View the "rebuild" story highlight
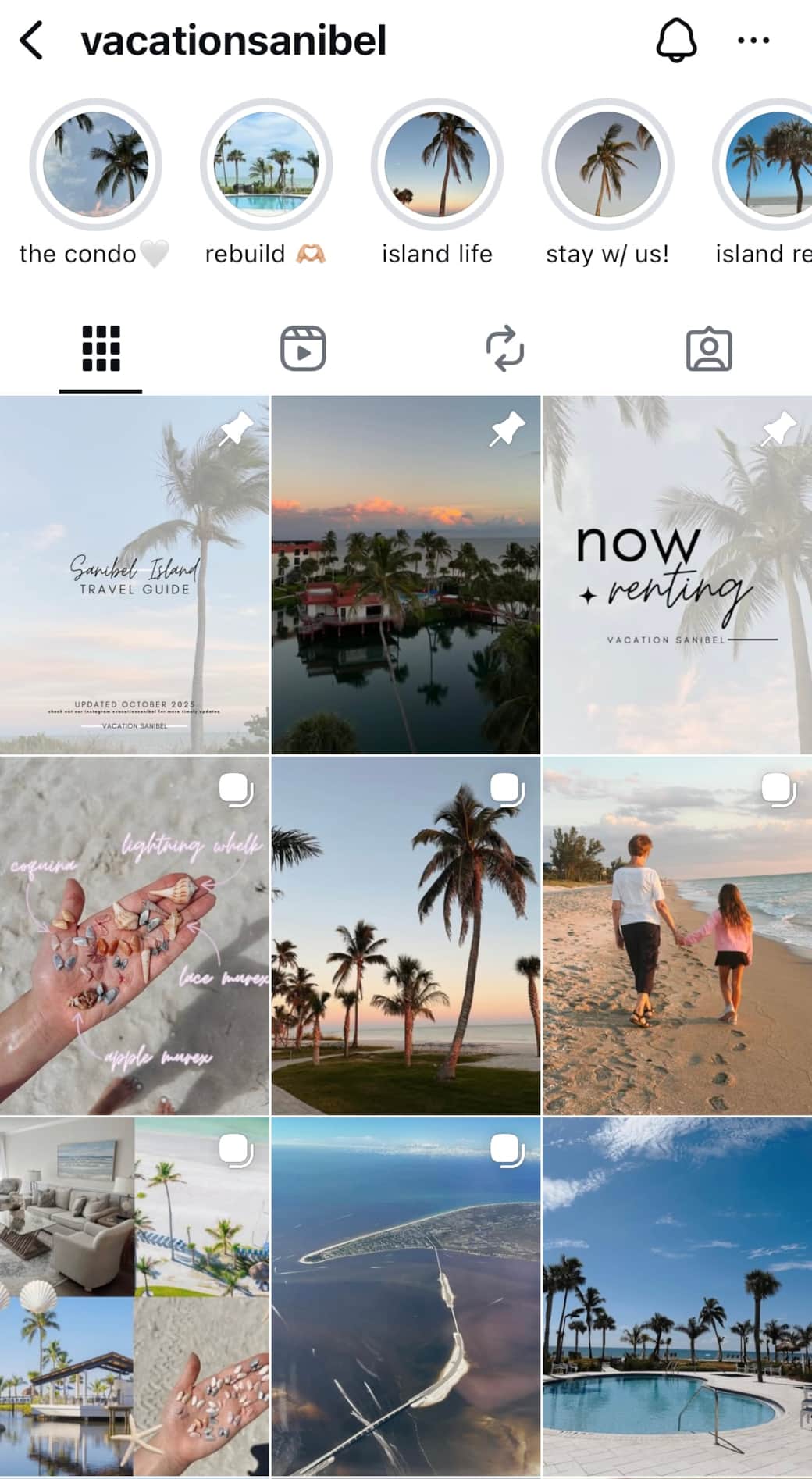Screen dimensions: 812x1479 (266, 165)
